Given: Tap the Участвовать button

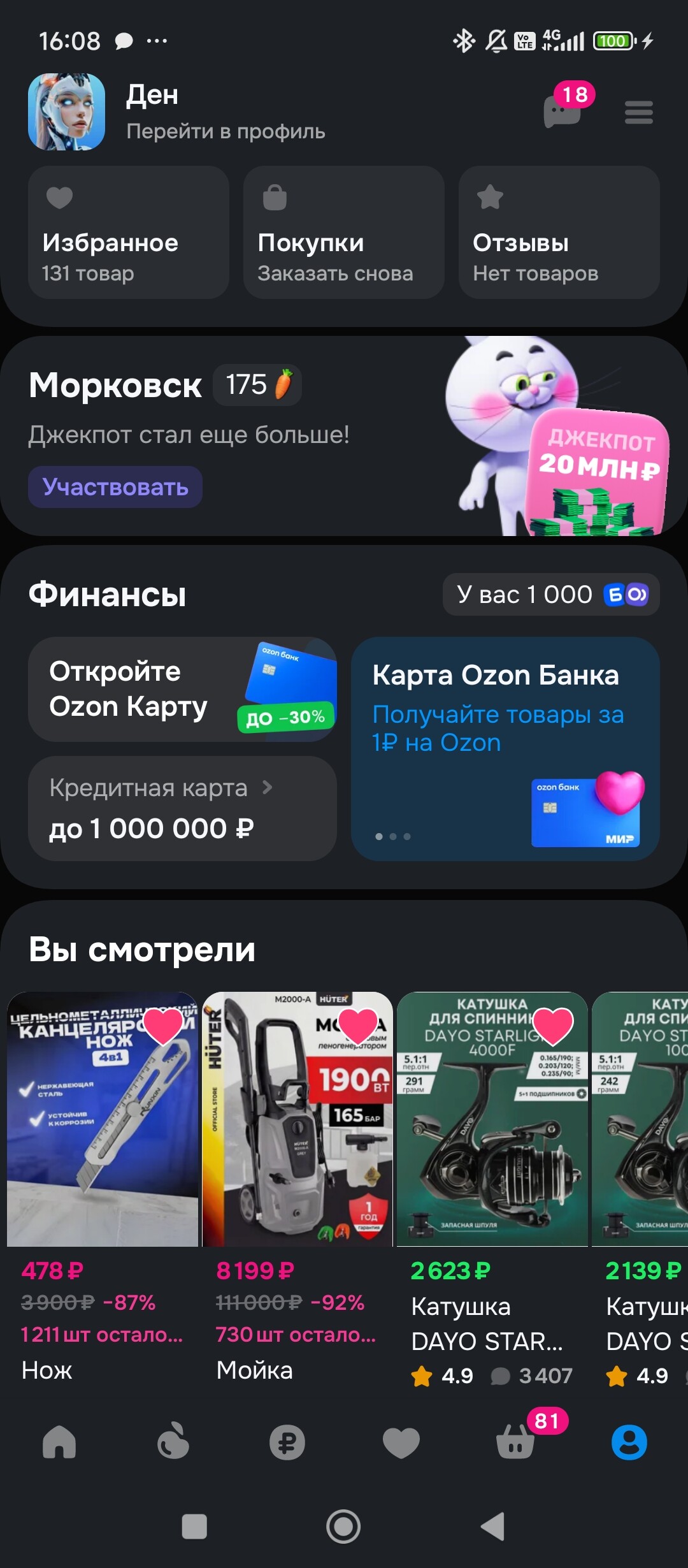Looking at the screenshot, I should pos(115,487).
